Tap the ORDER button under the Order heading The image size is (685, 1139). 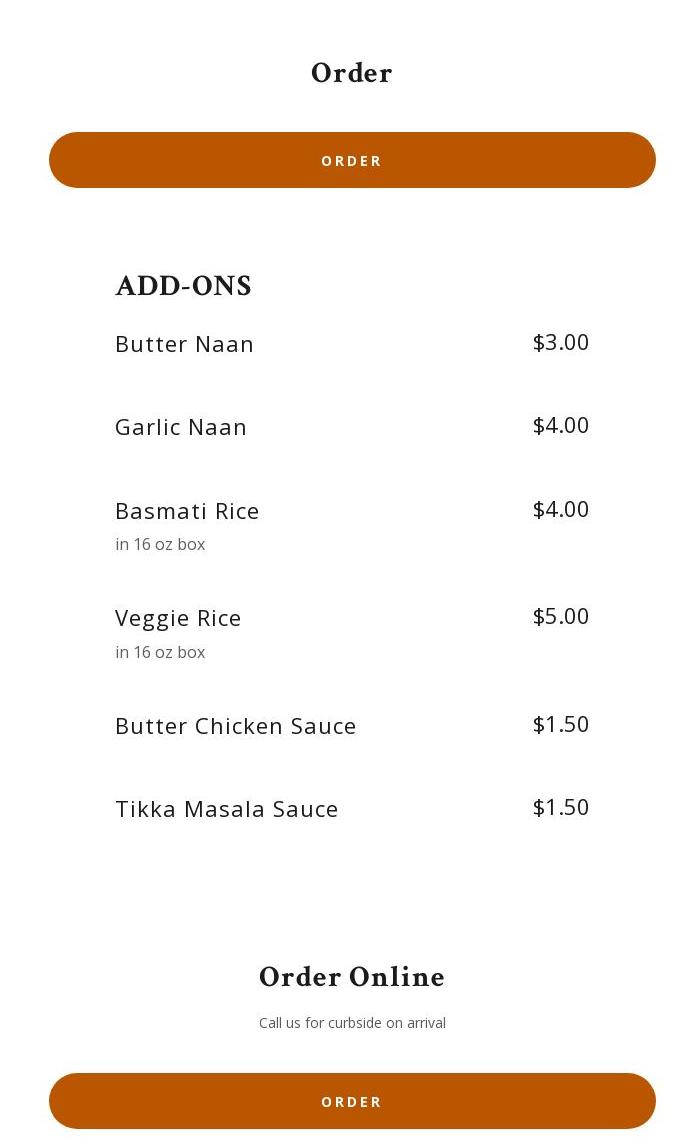click(352, 160)
